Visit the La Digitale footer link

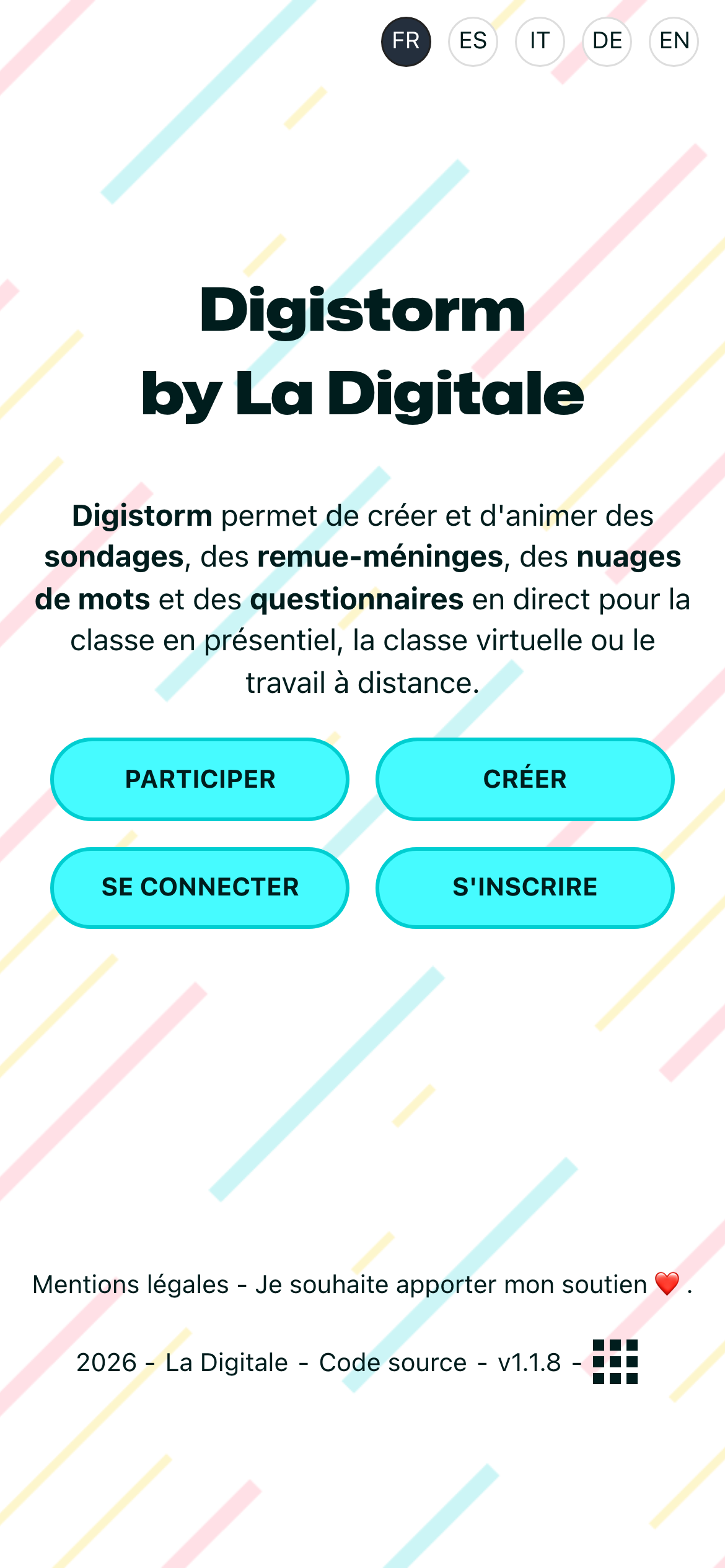pos(227,1362)
